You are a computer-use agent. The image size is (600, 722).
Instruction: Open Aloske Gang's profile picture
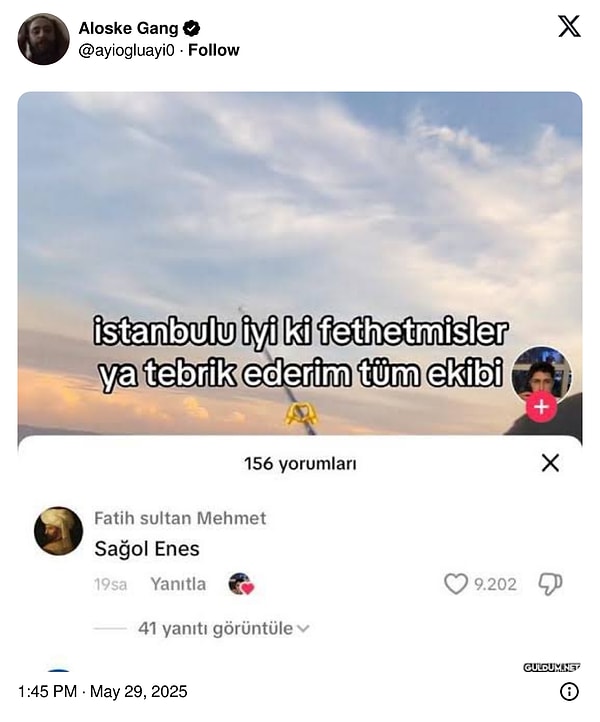(x=43, y=39)
